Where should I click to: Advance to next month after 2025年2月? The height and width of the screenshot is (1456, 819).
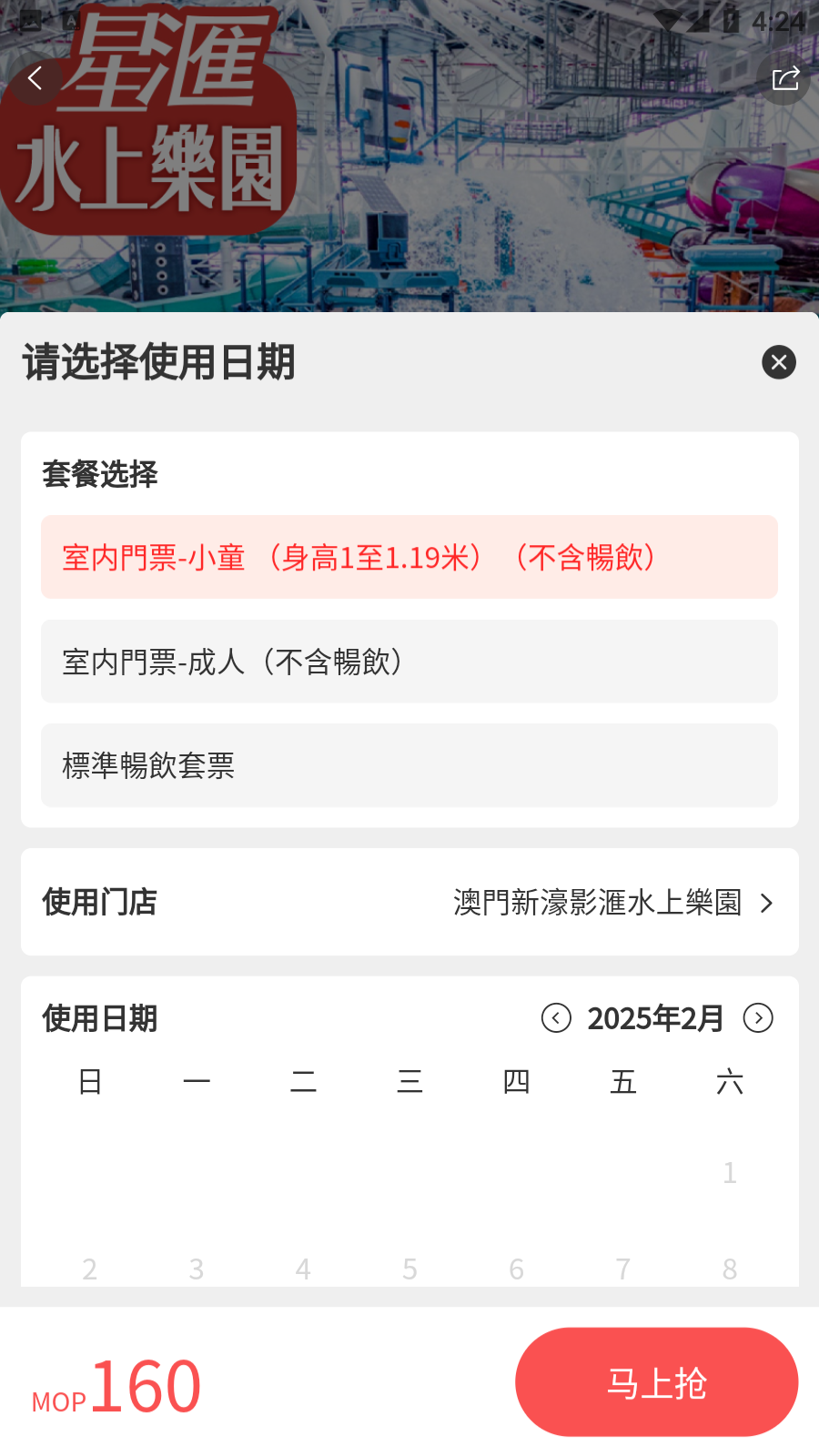click(x=758, y=1018)
